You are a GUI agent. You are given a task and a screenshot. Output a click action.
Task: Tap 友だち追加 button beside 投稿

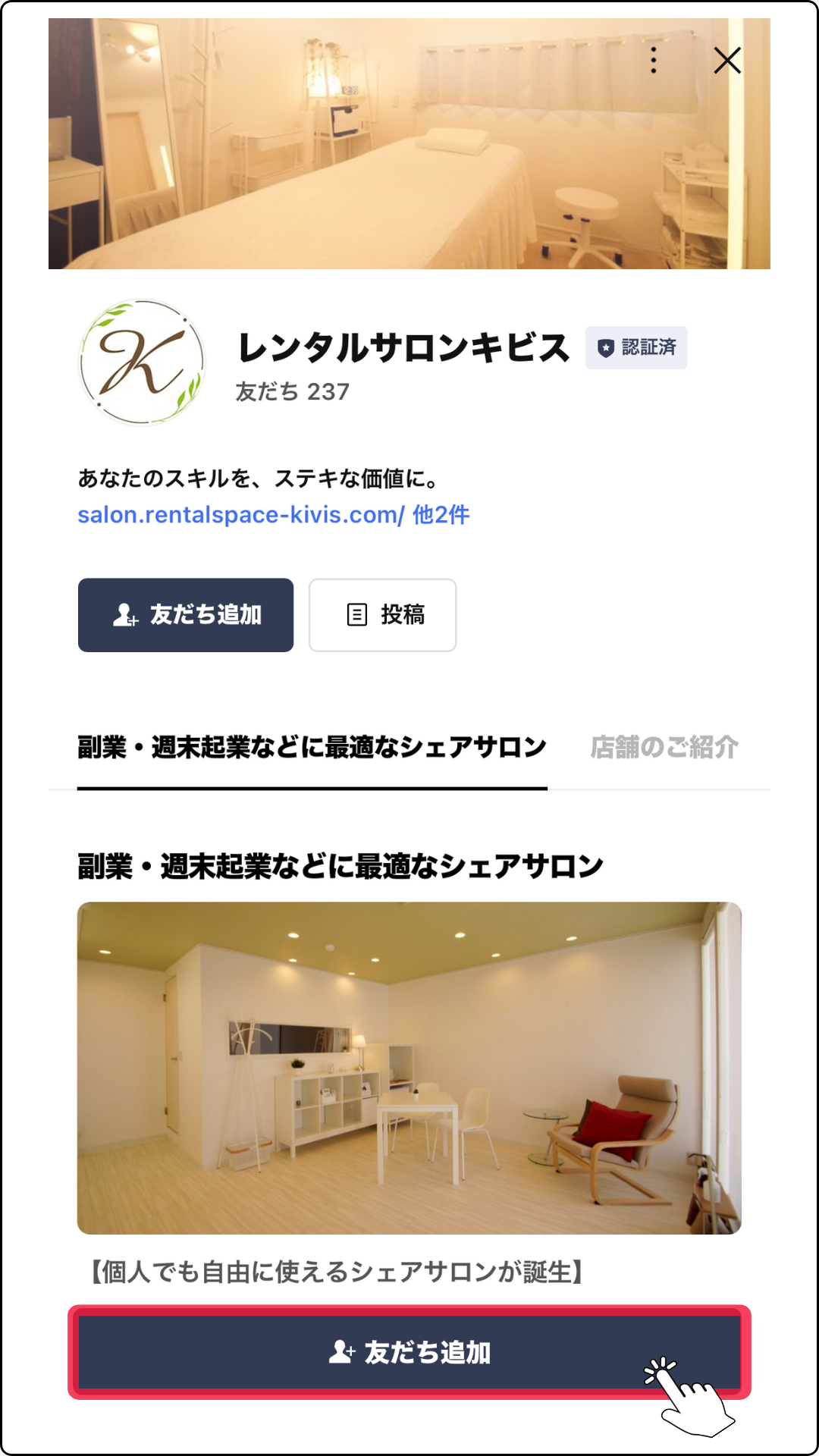coord(186,615)
